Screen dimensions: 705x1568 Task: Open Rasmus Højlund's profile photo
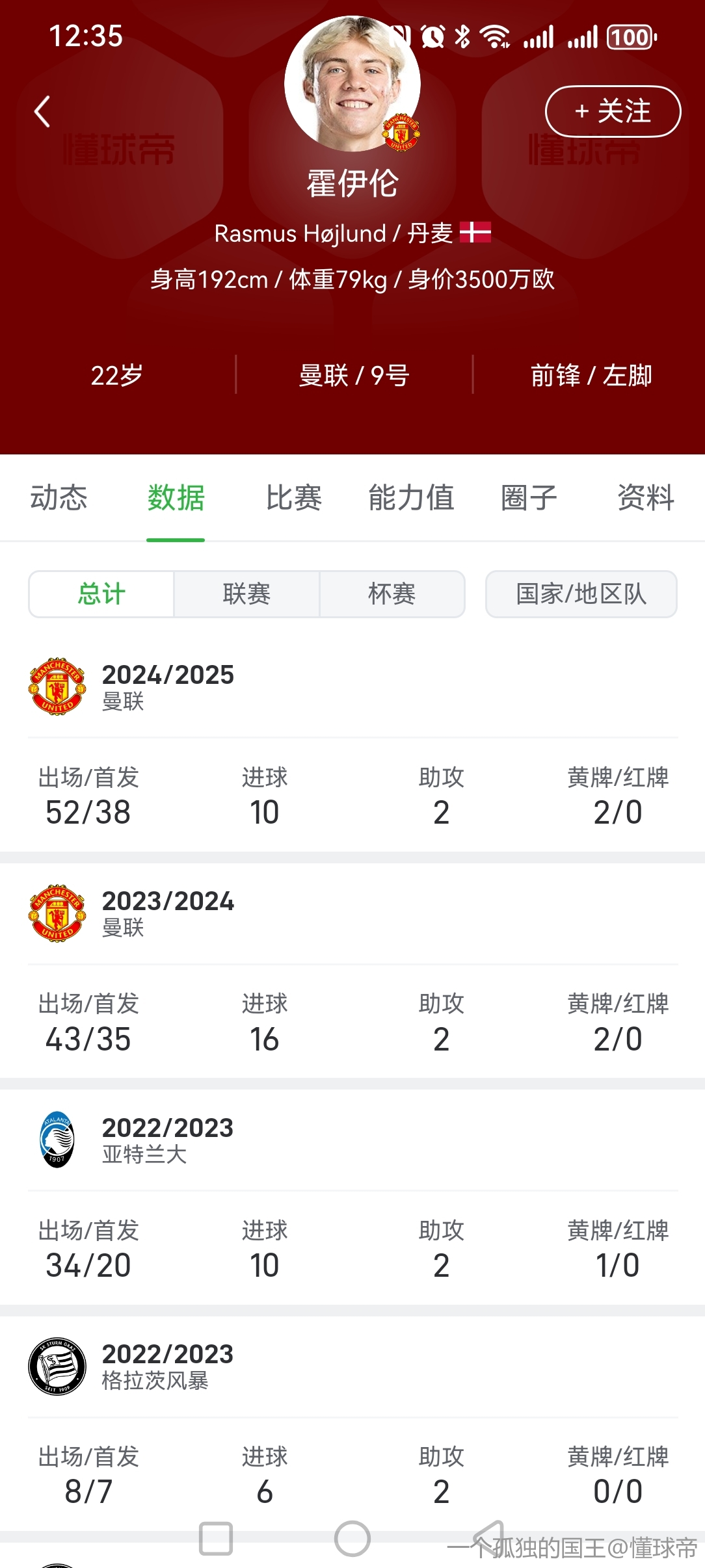click(352, 84)
